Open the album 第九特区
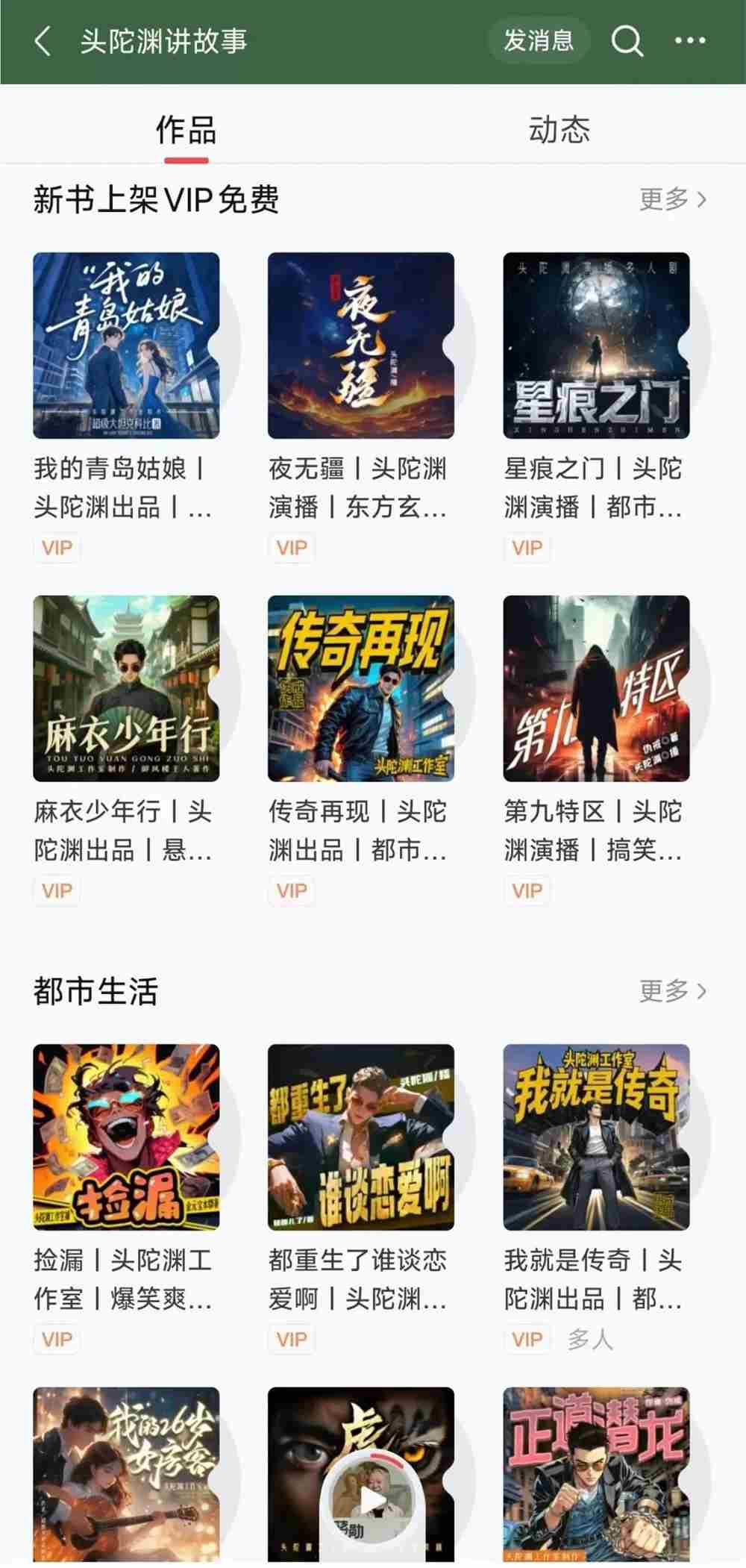The image size is (746, 1568). coord(596,688)
